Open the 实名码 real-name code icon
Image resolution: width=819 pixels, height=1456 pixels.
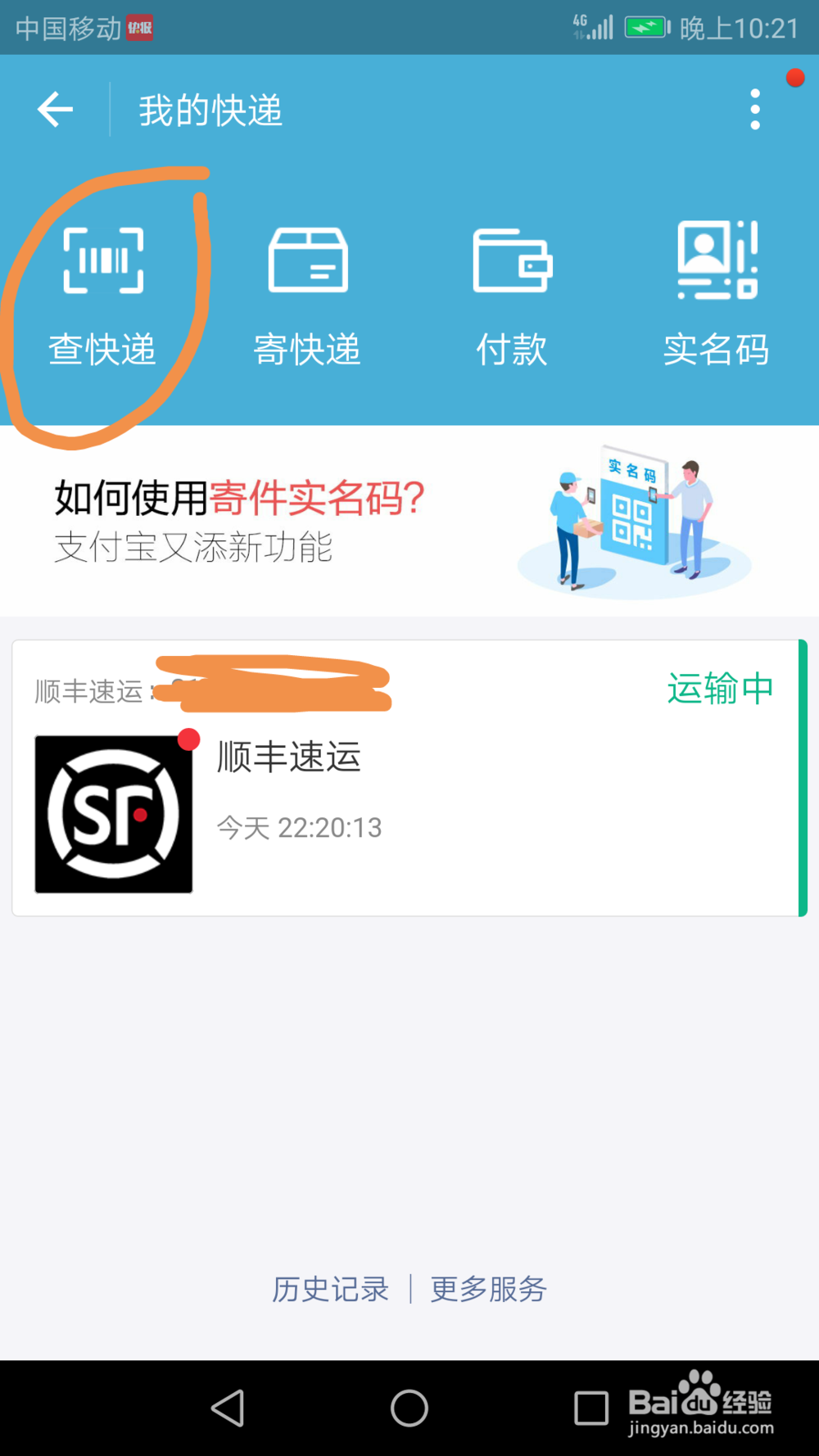[716, 260]
